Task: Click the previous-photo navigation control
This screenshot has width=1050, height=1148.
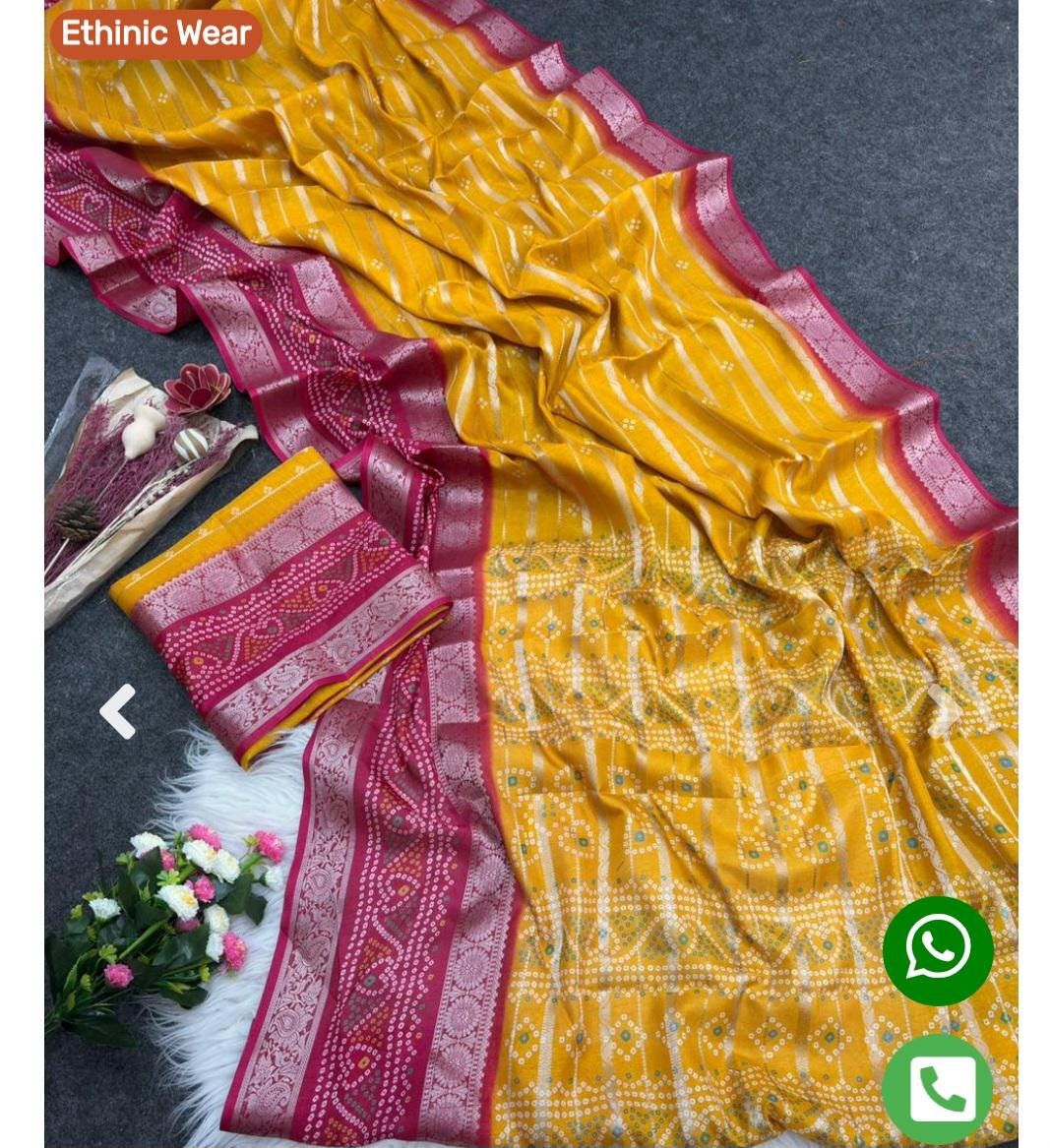Action: [x=117, y=711]
